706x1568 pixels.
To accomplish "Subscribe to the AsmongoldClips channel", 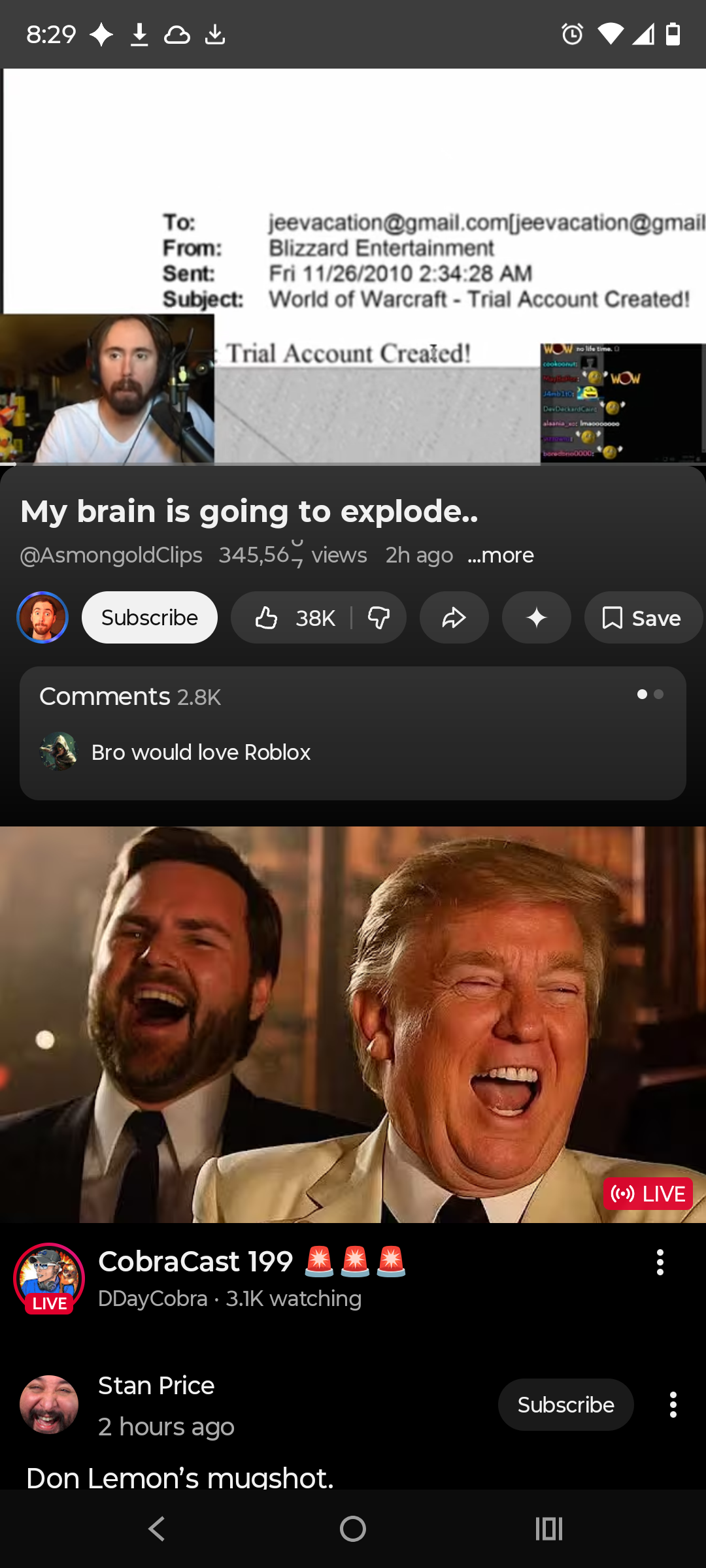I will (x=149, y=617).
